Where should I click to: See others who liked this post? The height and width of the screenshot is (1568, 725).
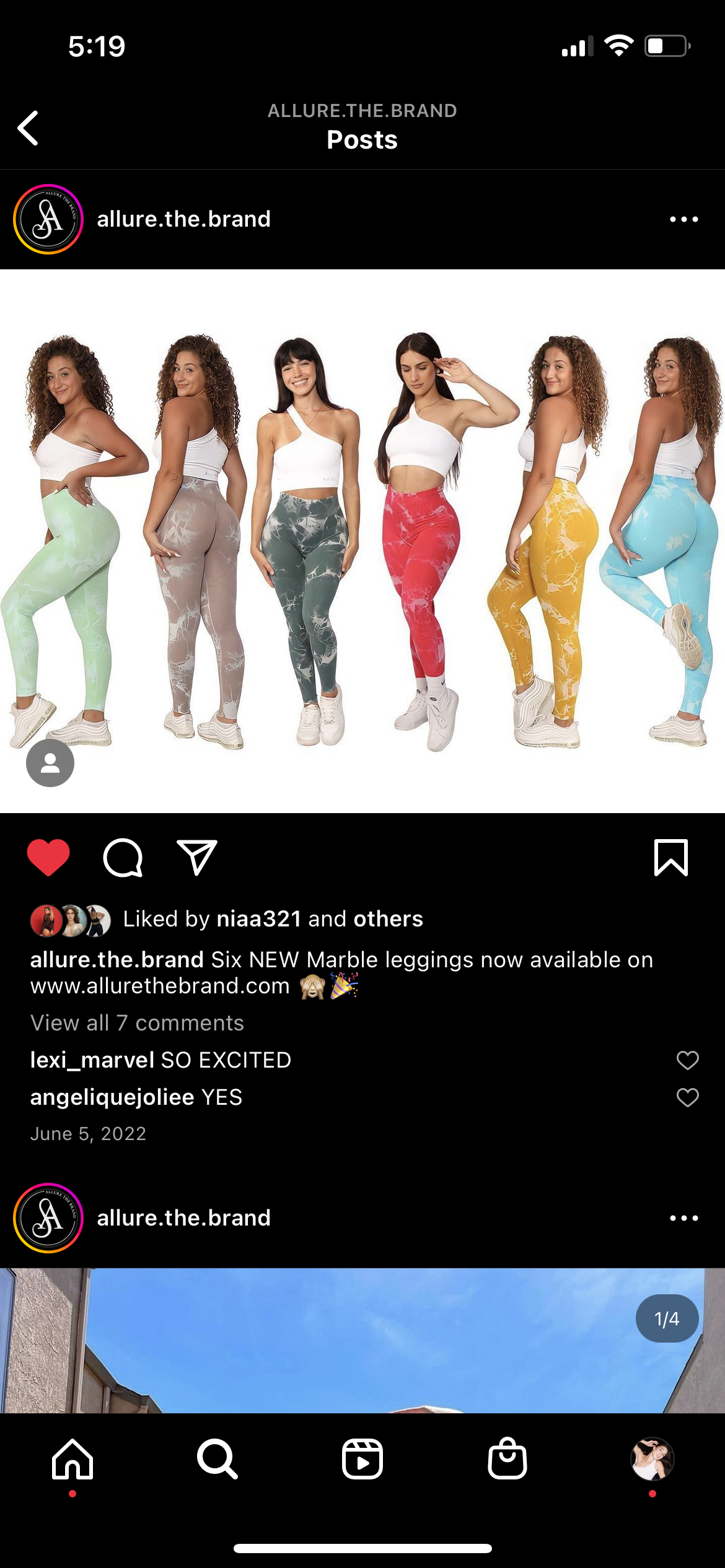point(388,919)
